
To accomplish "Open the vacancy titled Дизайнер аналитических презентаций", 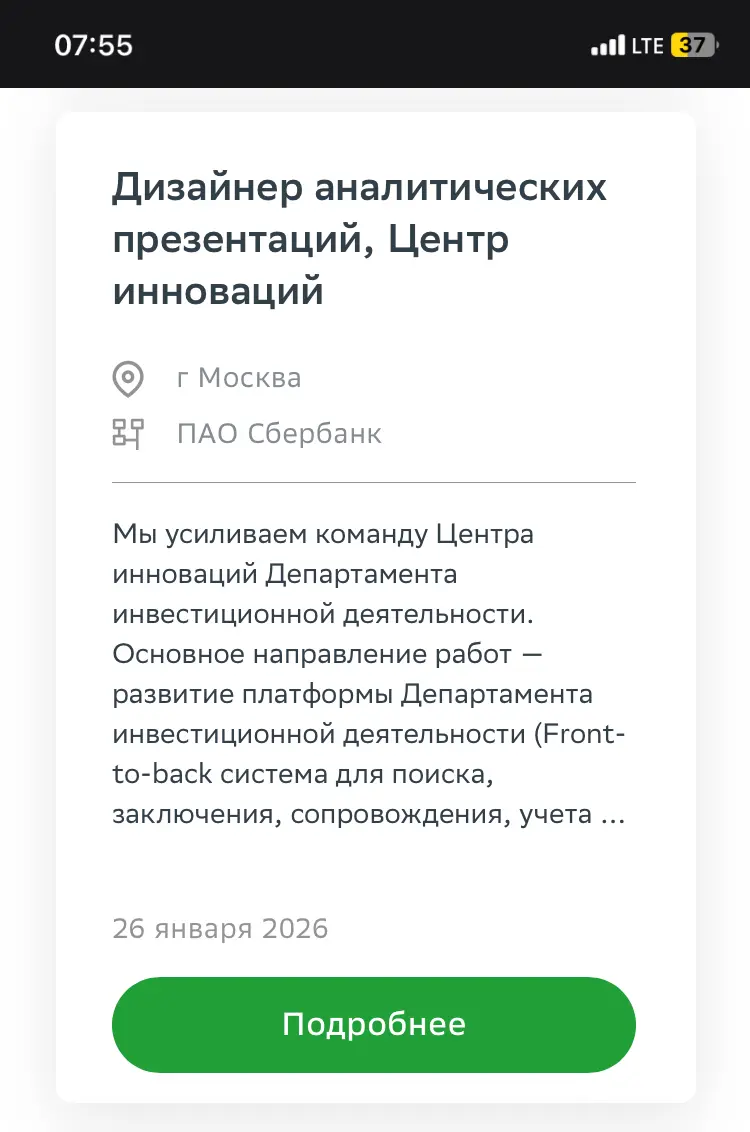I will pyautogui.click(x=360, y=238).
